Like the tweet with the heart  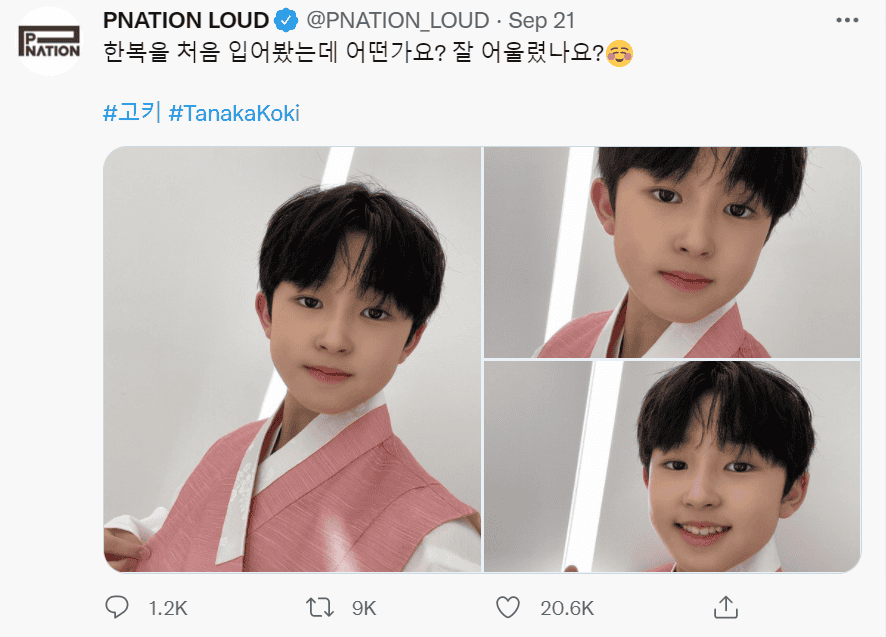pos(508,607)
